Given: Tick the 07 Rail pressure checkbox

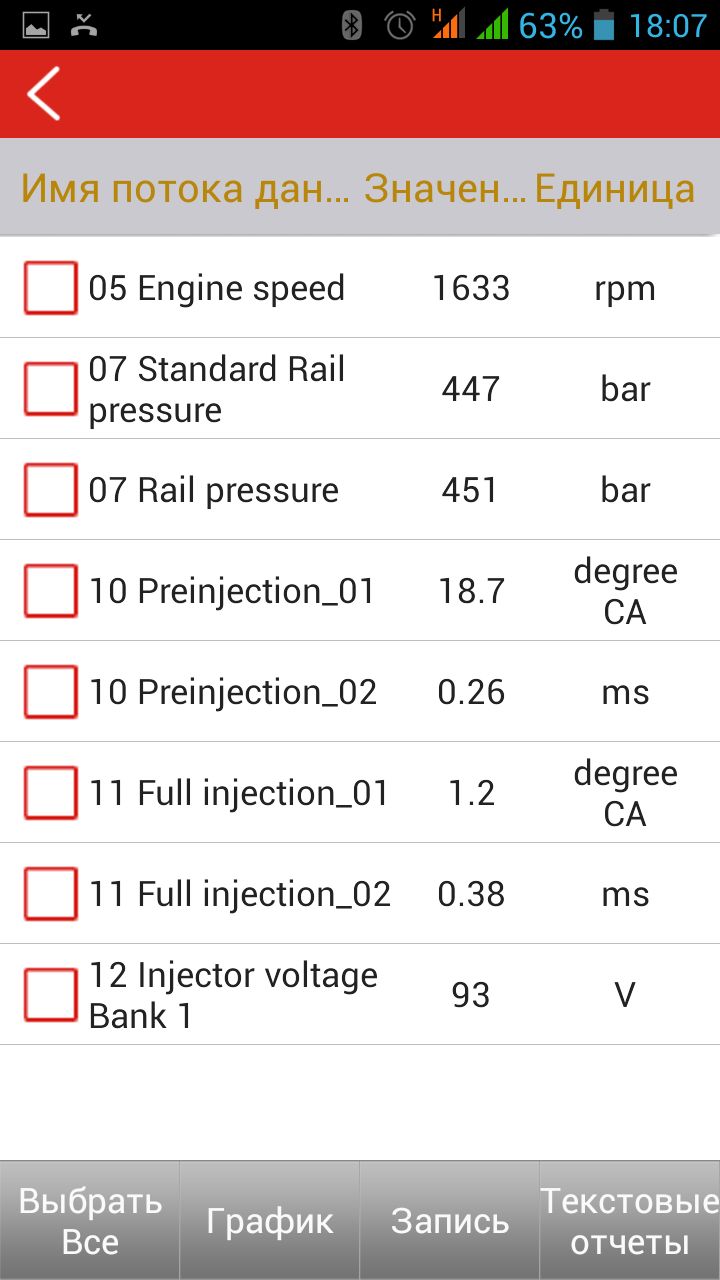Looking at the screenshot, I should coord(51,490).
